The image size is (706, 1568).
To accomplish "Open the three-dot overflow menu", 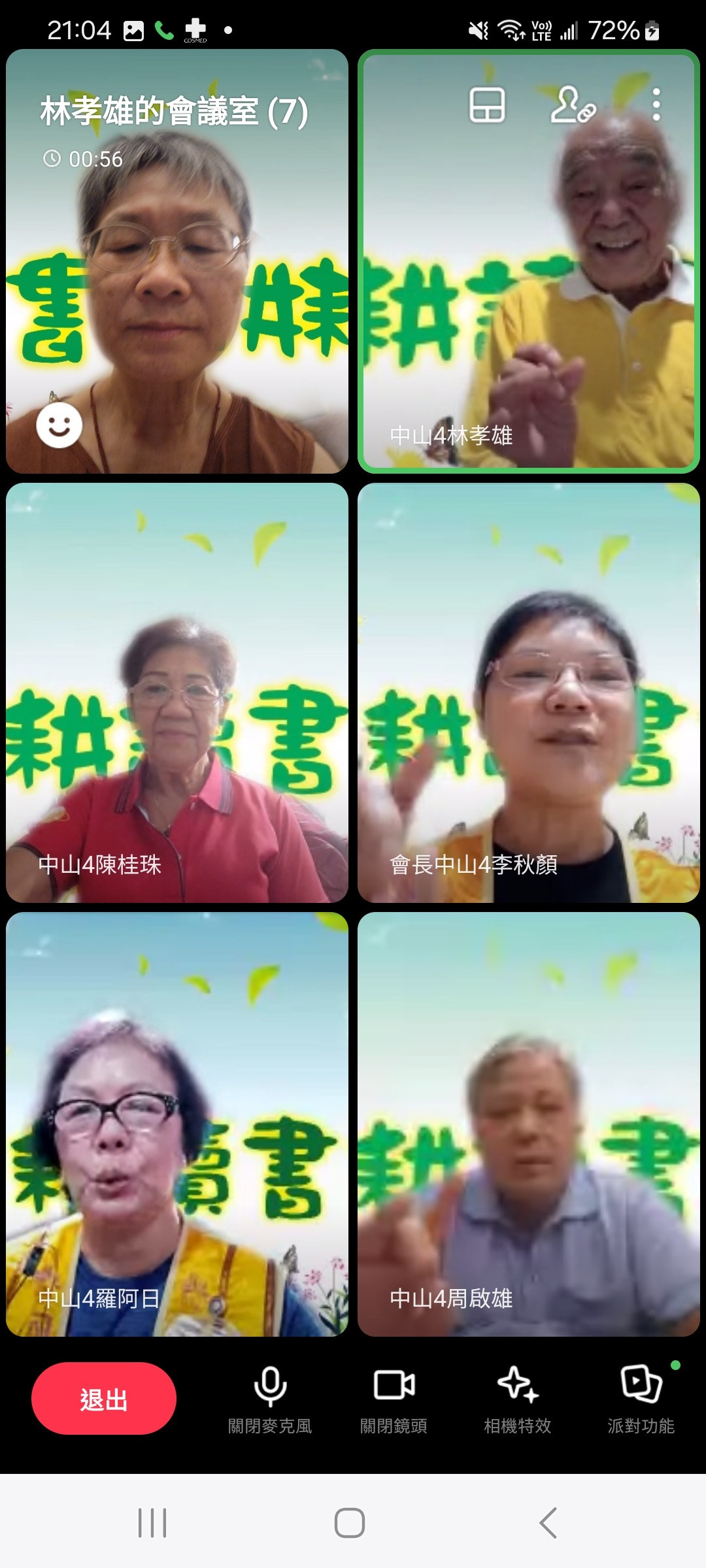I will [x=656, y=105].
